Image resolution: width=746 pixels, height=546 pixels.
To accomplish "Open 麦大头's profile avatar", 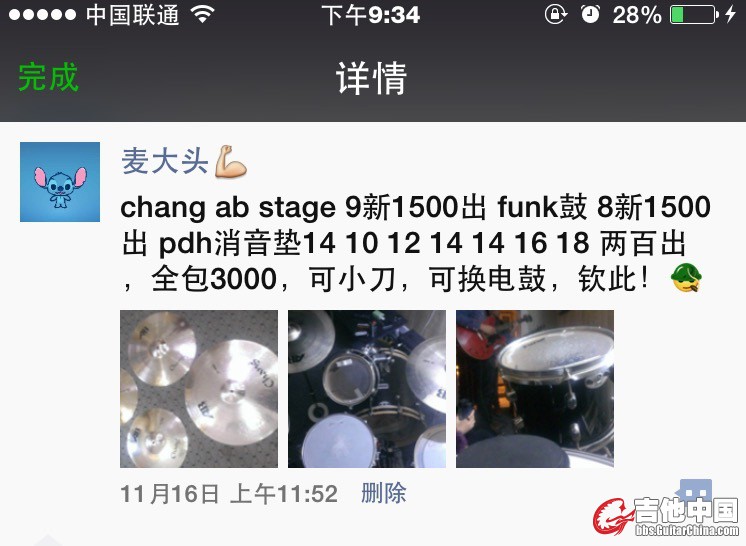I will [60, 182].
